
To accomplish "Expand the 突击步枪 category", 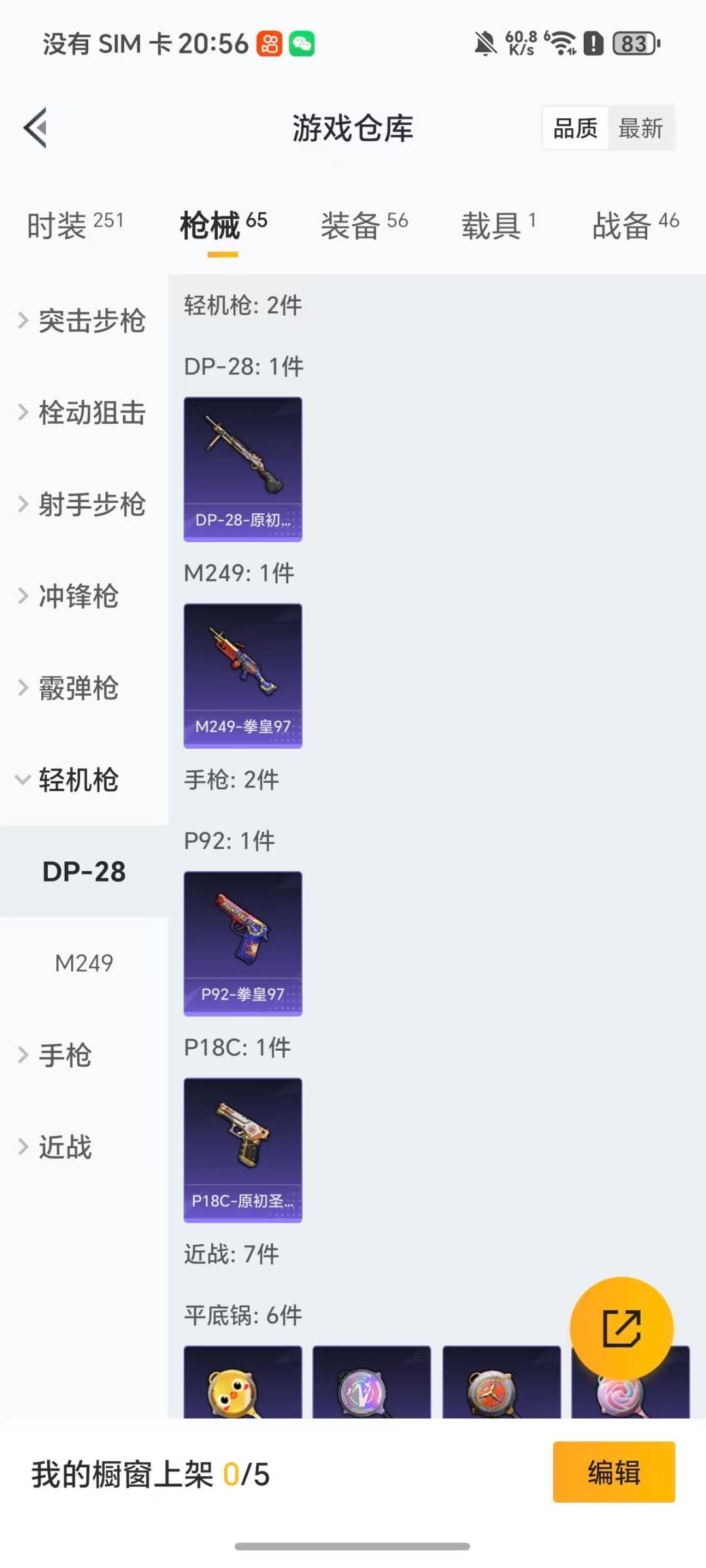I will pos(84,322).
